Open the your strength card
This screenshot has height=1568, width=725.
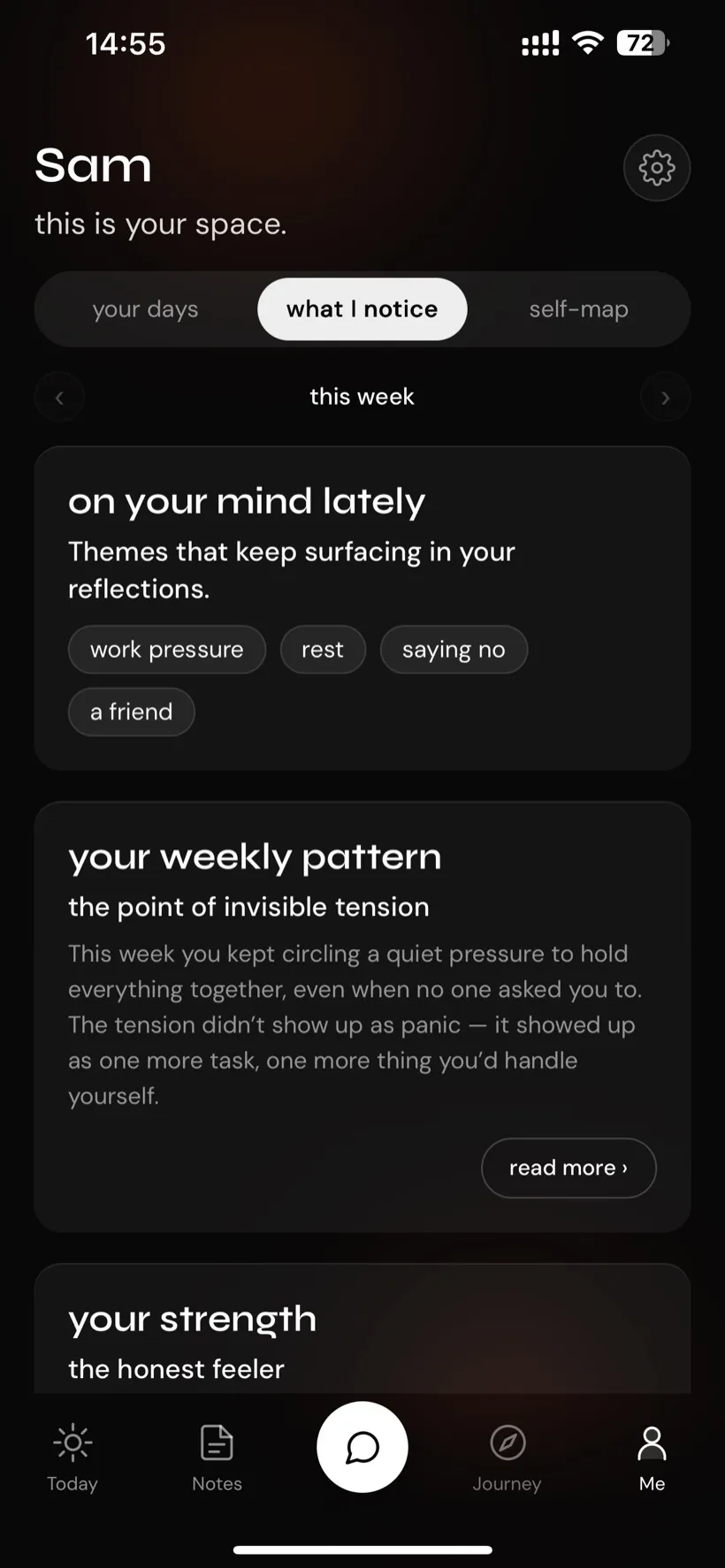362,1328
